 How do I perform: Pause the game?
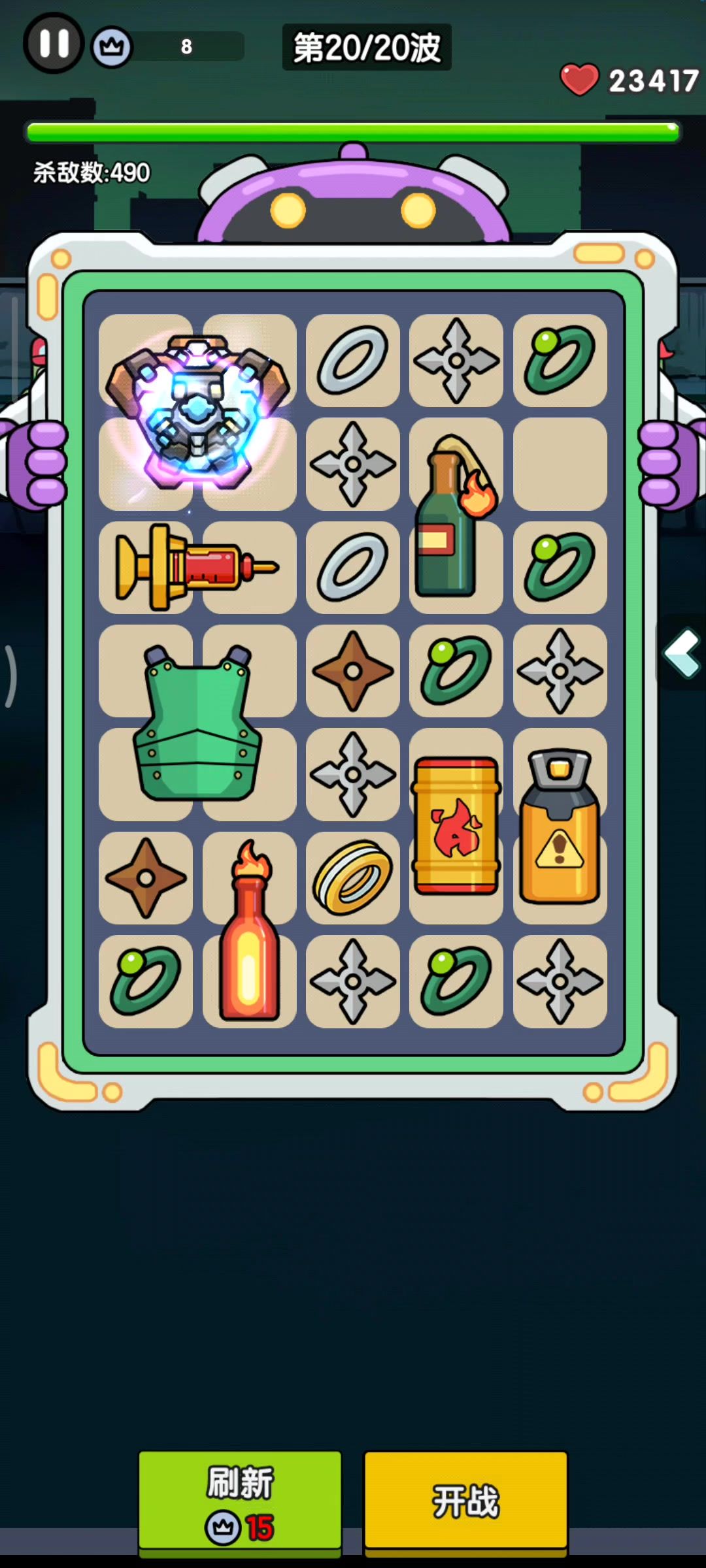pos(54,44)
